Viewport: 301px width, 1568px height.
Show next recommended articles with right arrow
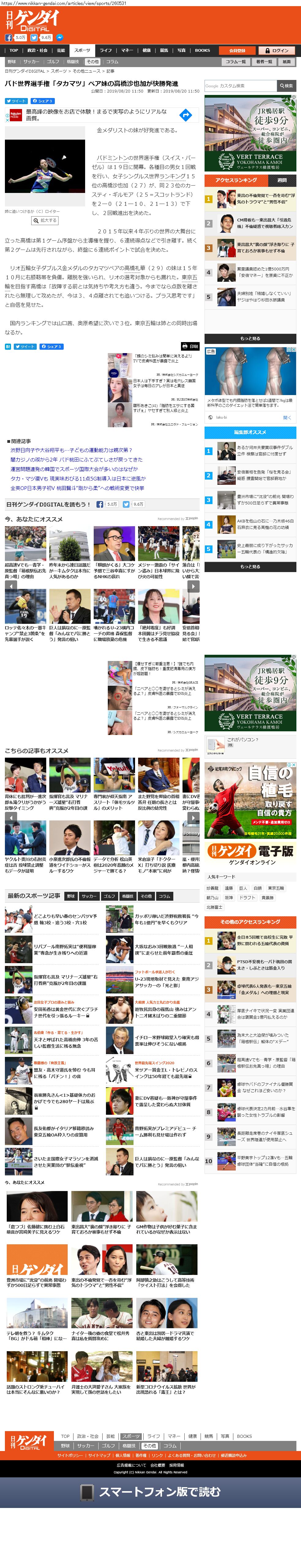[x=193, y=586]
